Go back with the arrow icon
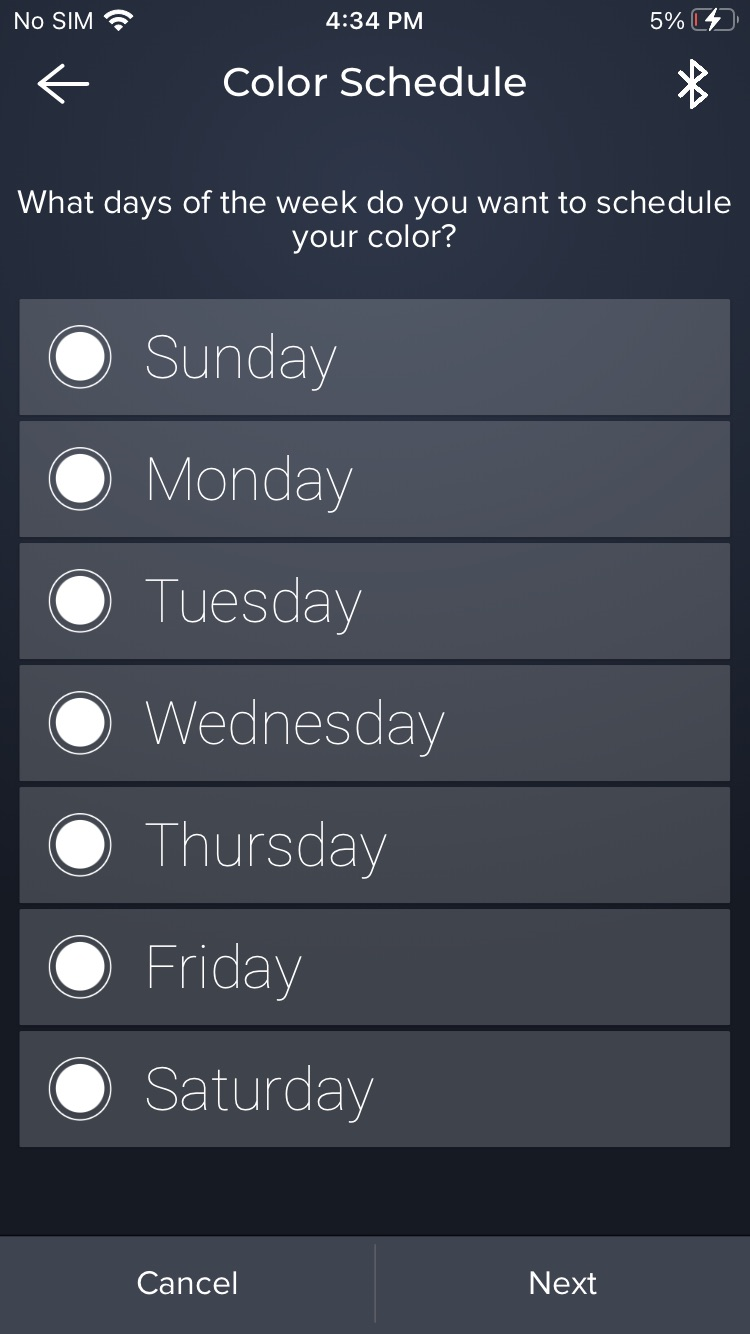 [x=63, y=84]
